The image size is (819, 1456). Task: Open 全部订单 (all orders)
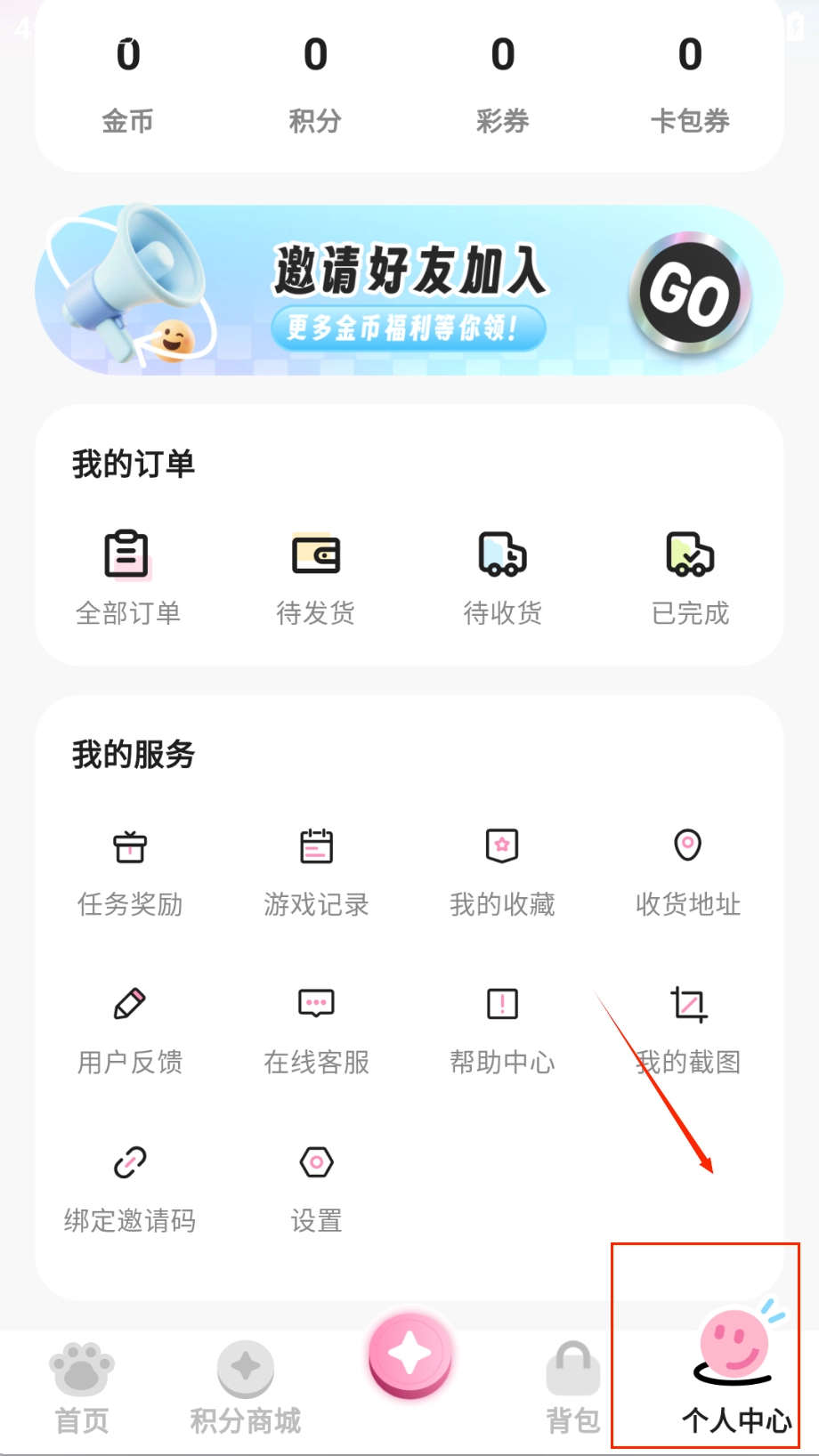(127, 574)
